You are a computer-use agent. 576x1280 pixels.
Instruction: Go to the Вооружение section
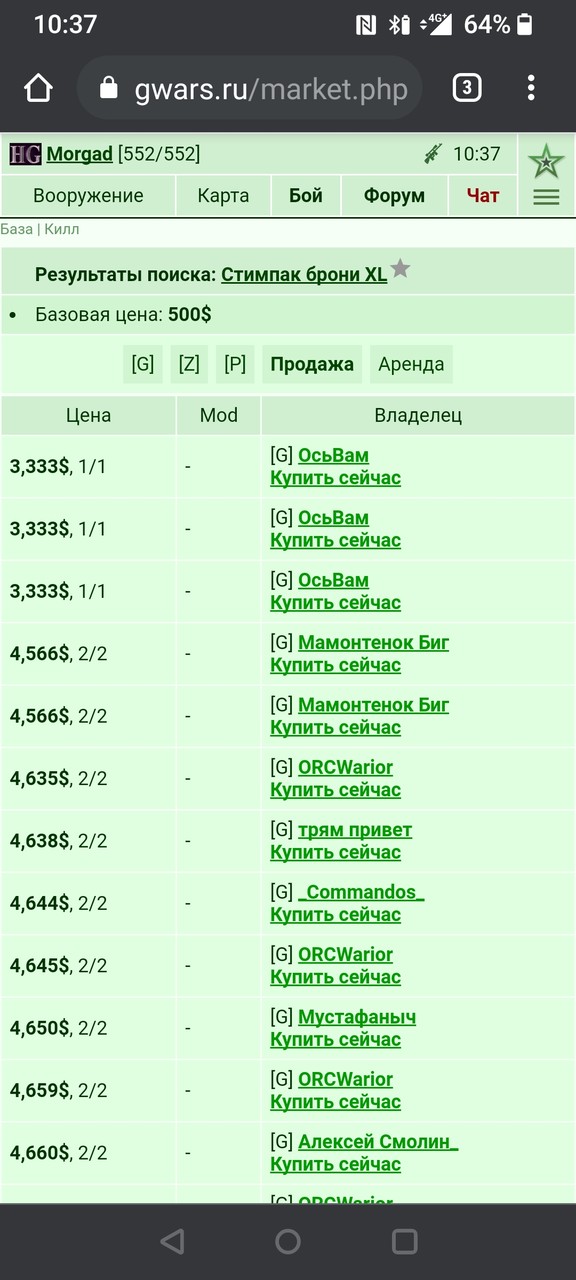click(88, 196)
